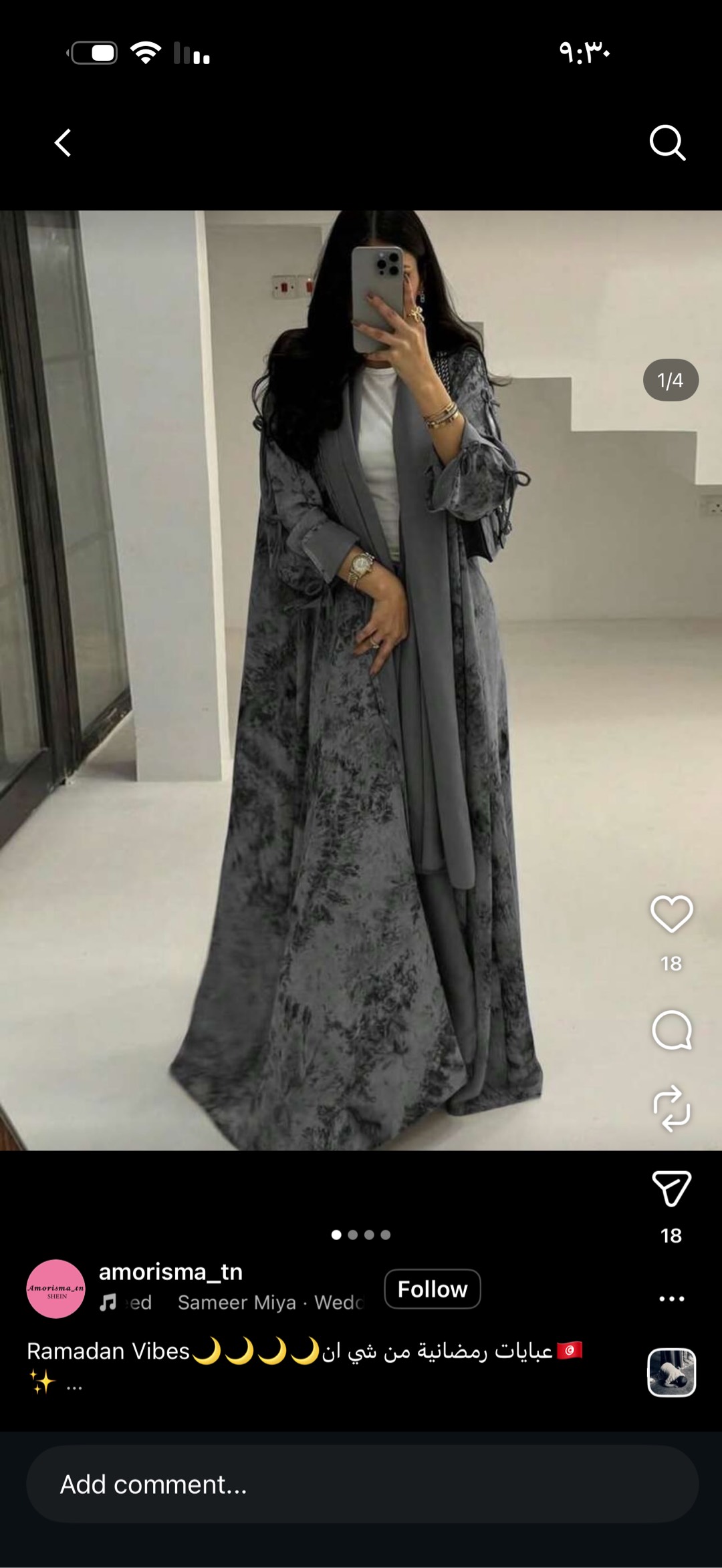Follow amorisma_tn
Screen dimensions: 722x1568
click(433, 1289)
